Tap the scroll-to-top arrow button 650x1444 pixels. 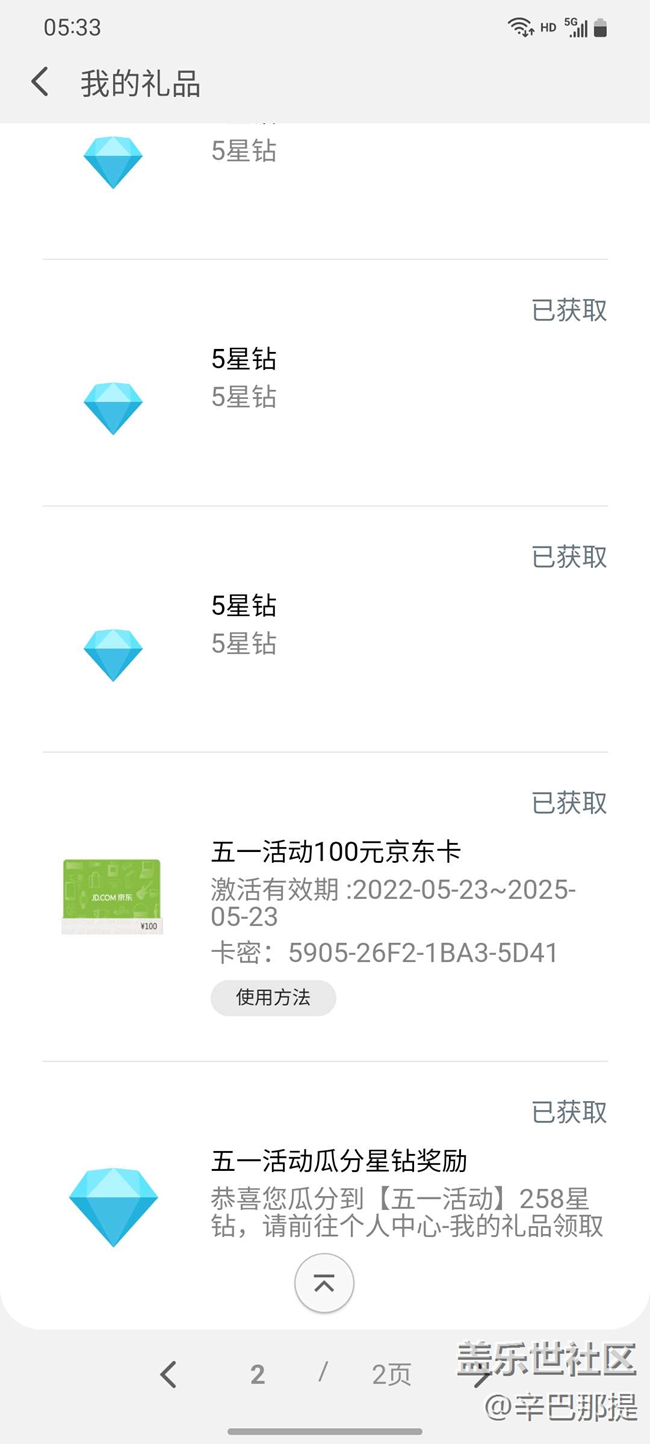324,1284
